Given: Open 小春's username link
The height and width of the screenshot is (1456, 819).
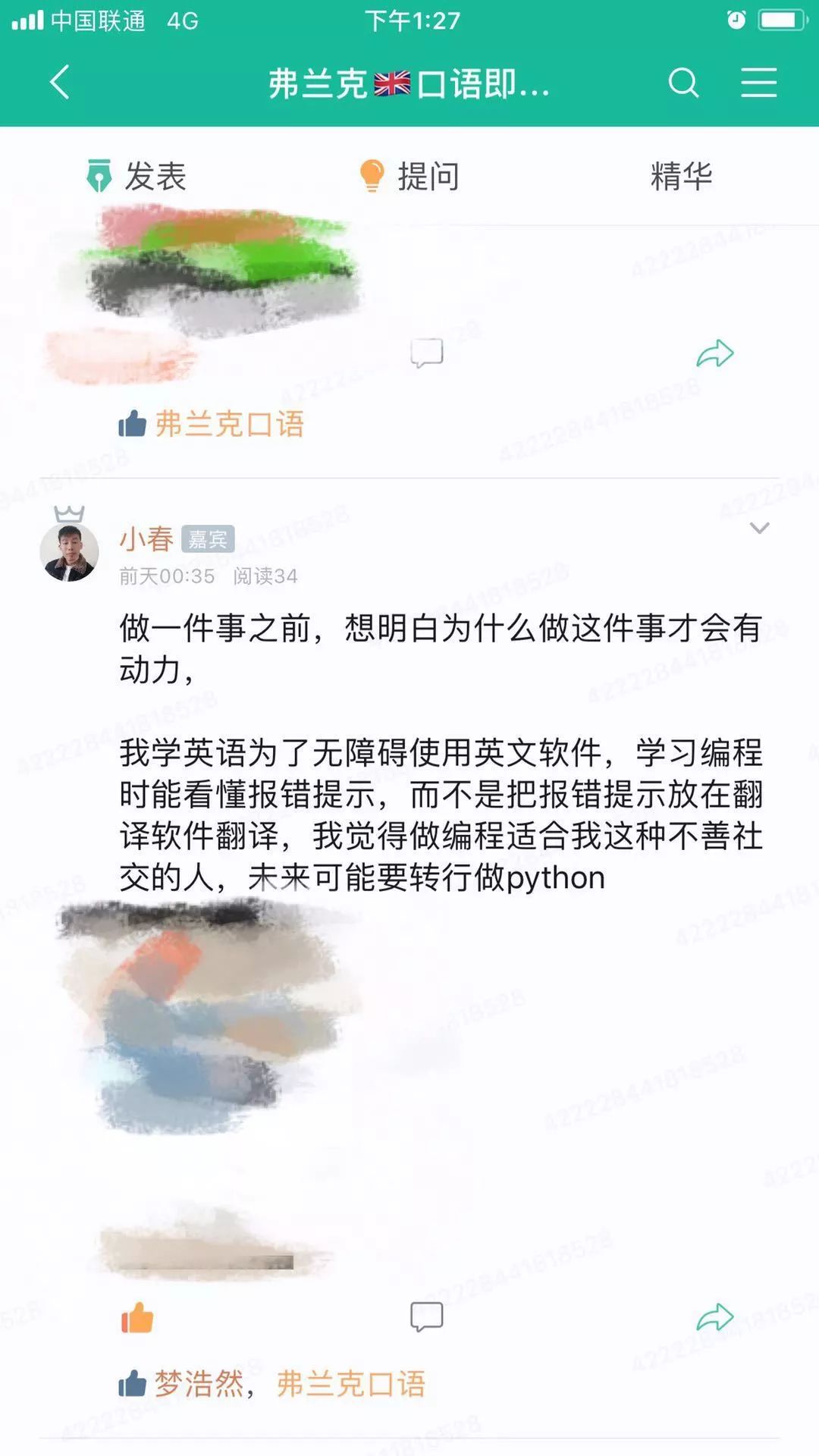Looking at the screenshot, I should [x=146, y=539].
